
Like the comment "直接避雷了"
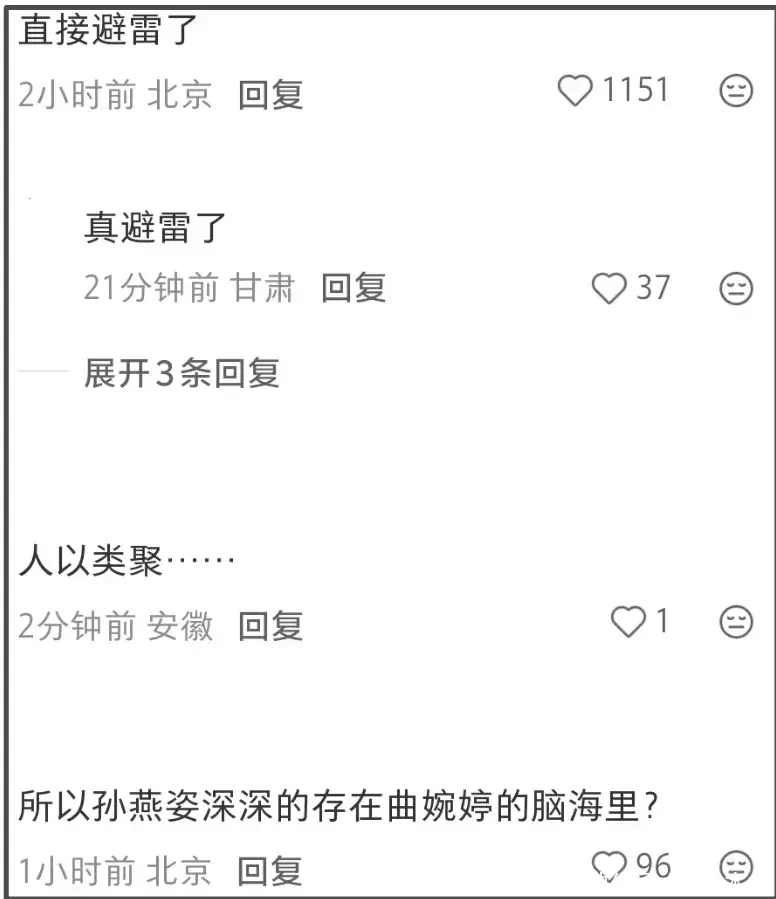tap(575, 91)
